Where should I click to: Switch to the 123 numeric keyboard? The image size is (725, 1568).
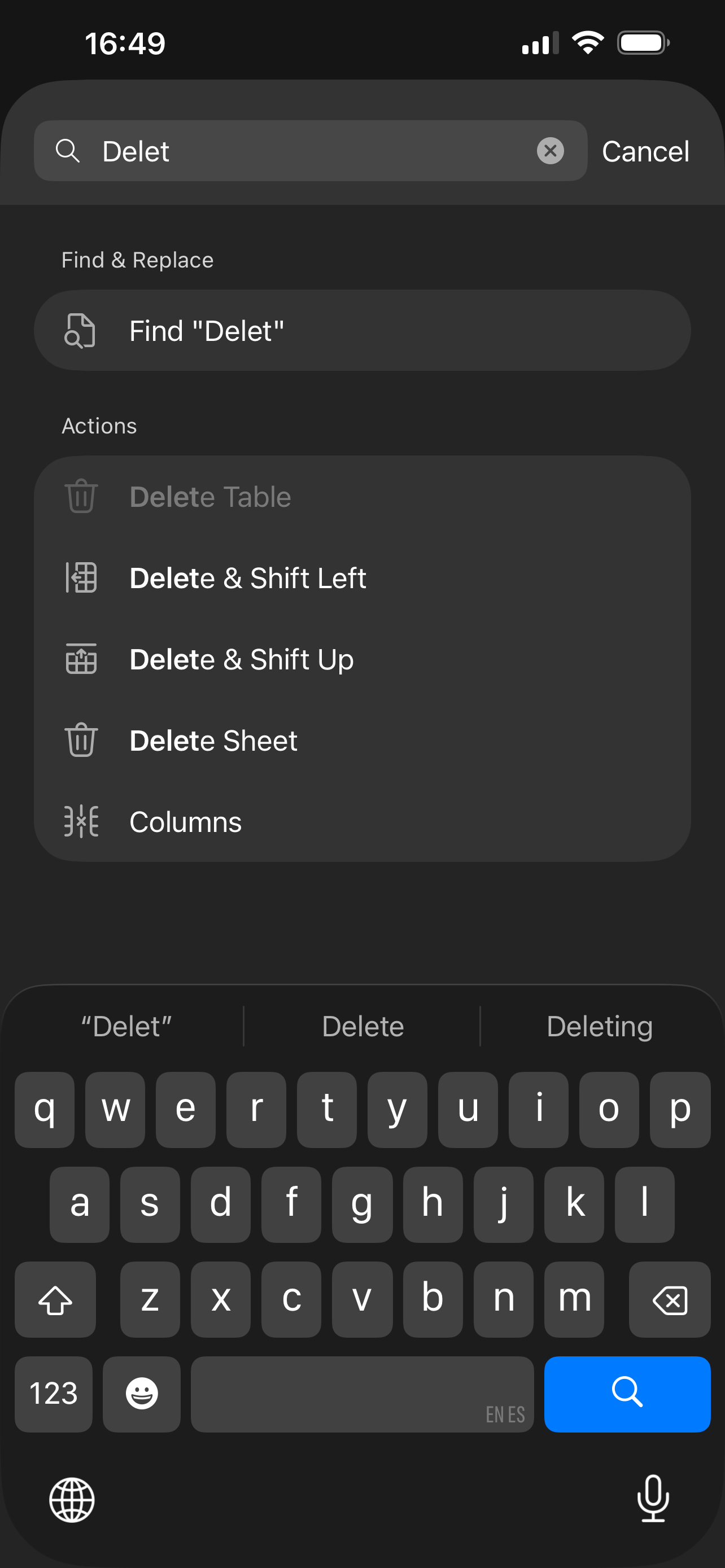click(x=54, y=1393)
